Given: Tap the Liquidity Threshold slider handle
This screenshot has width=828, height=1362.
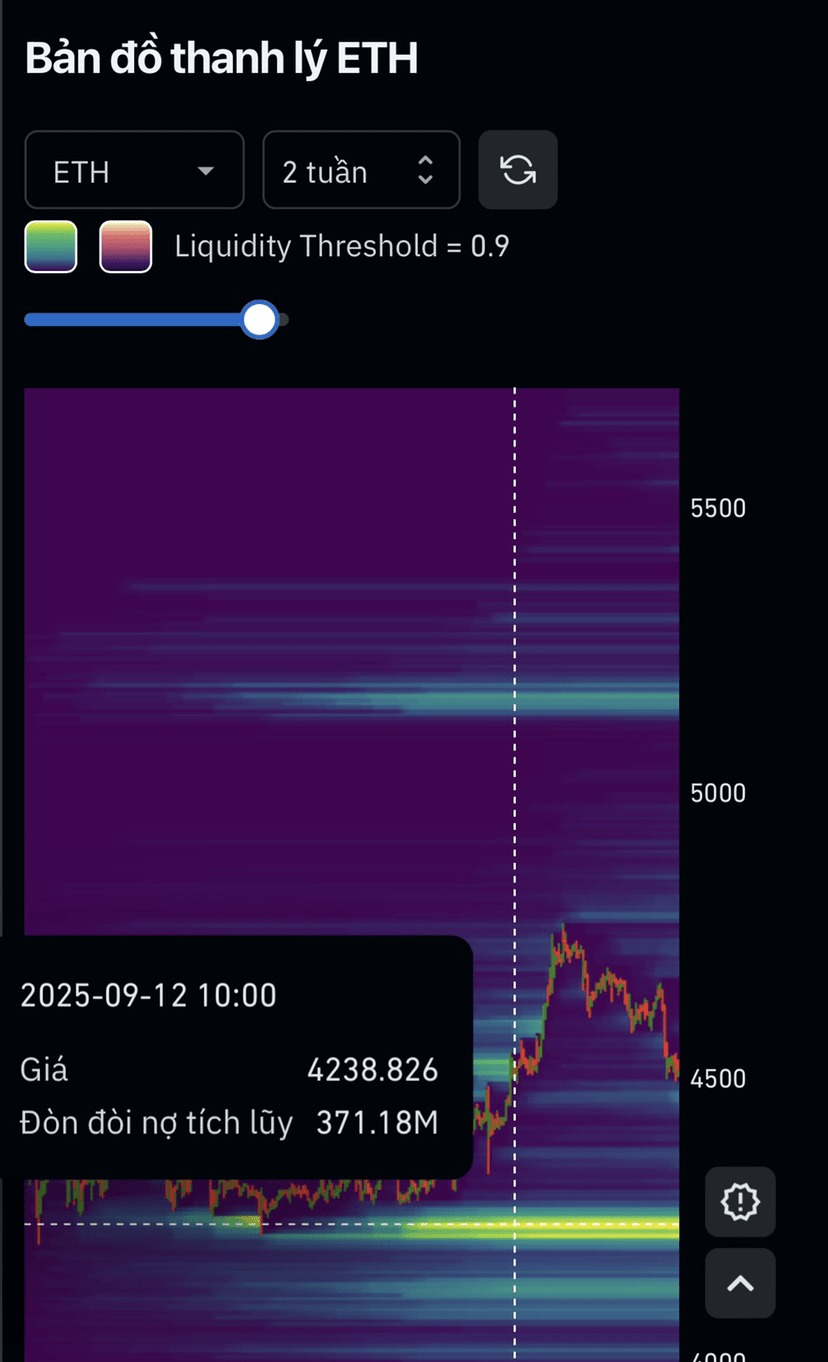Looking at the screenshot, I should click(260, 320).
